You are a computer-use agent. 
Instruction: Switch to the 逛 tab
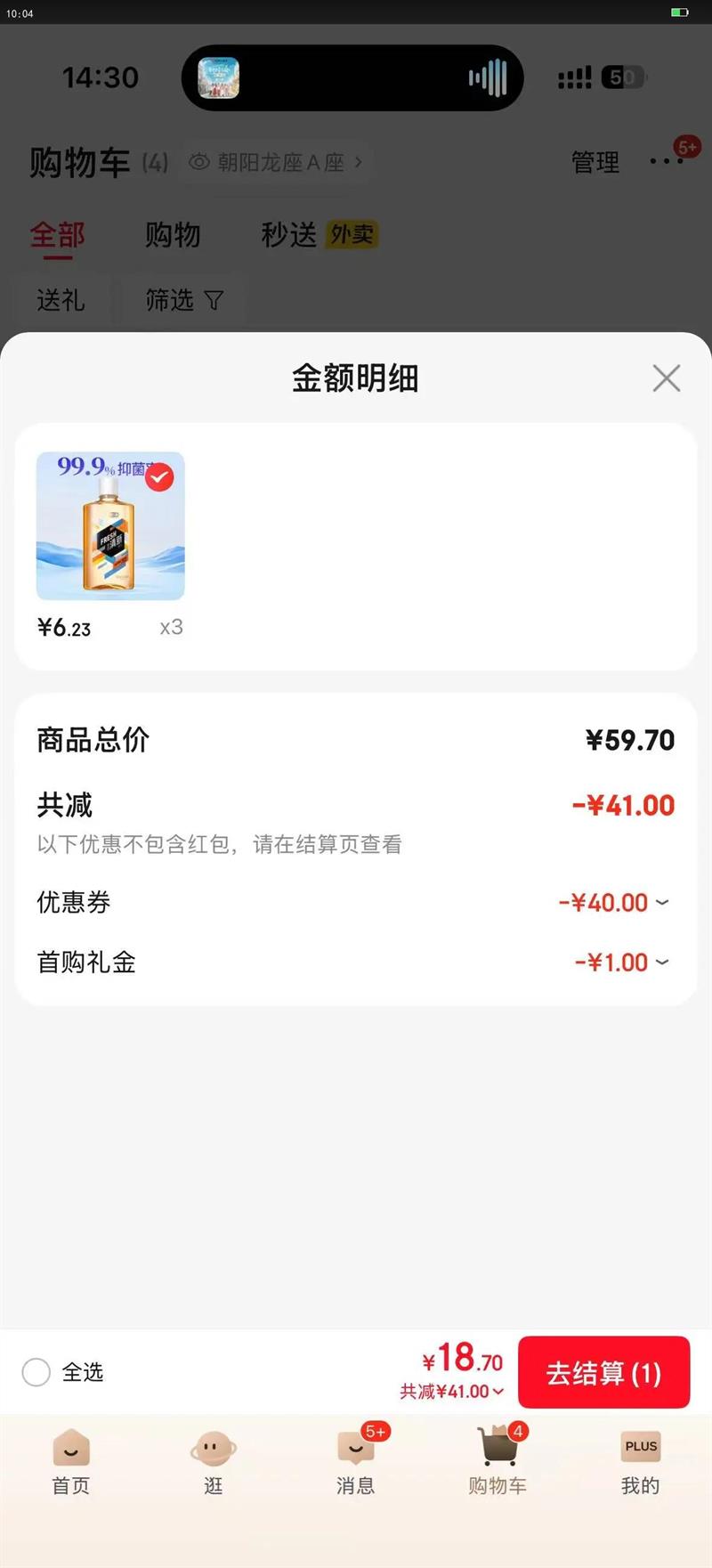pos(213,1460)
